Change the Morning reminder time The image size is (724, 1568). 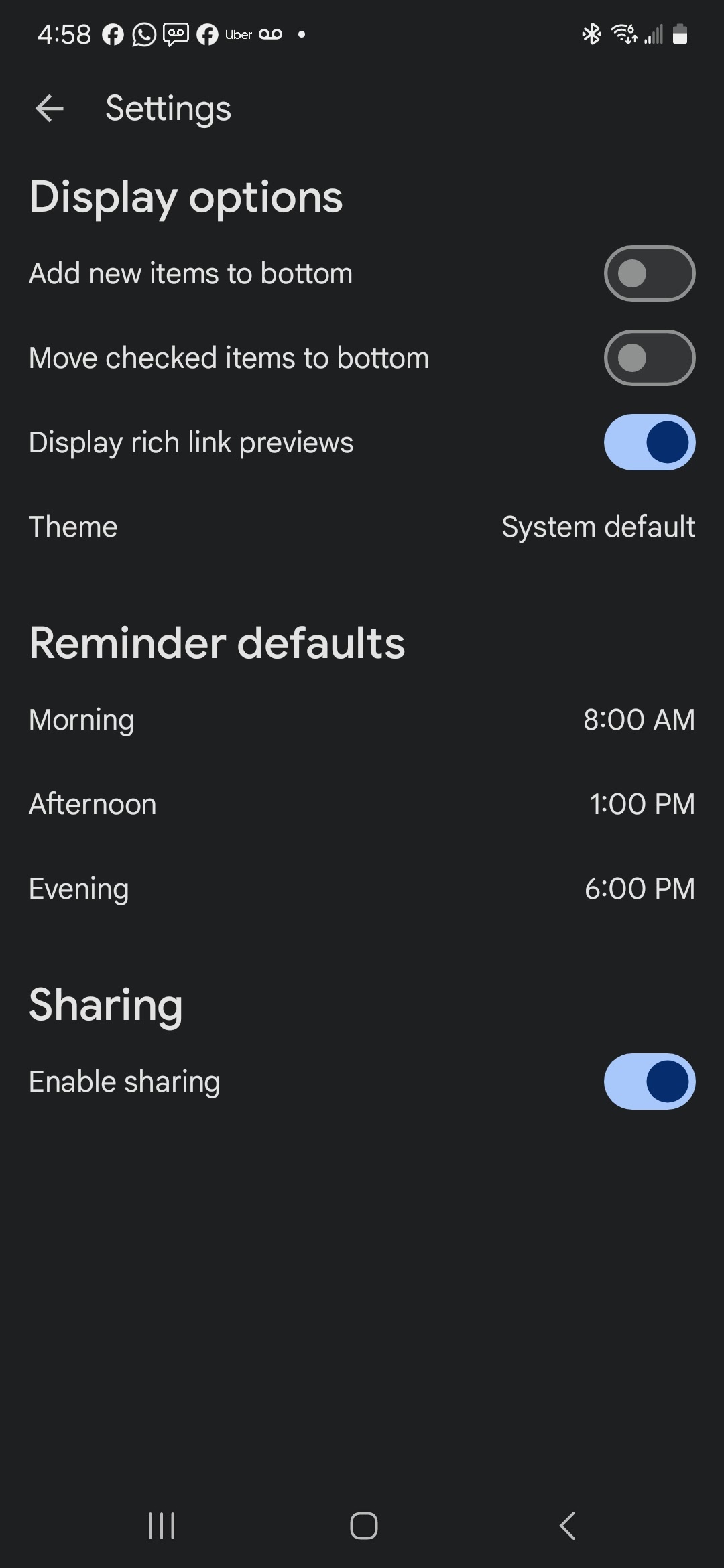pyautogui.click(x=362, y=720)
